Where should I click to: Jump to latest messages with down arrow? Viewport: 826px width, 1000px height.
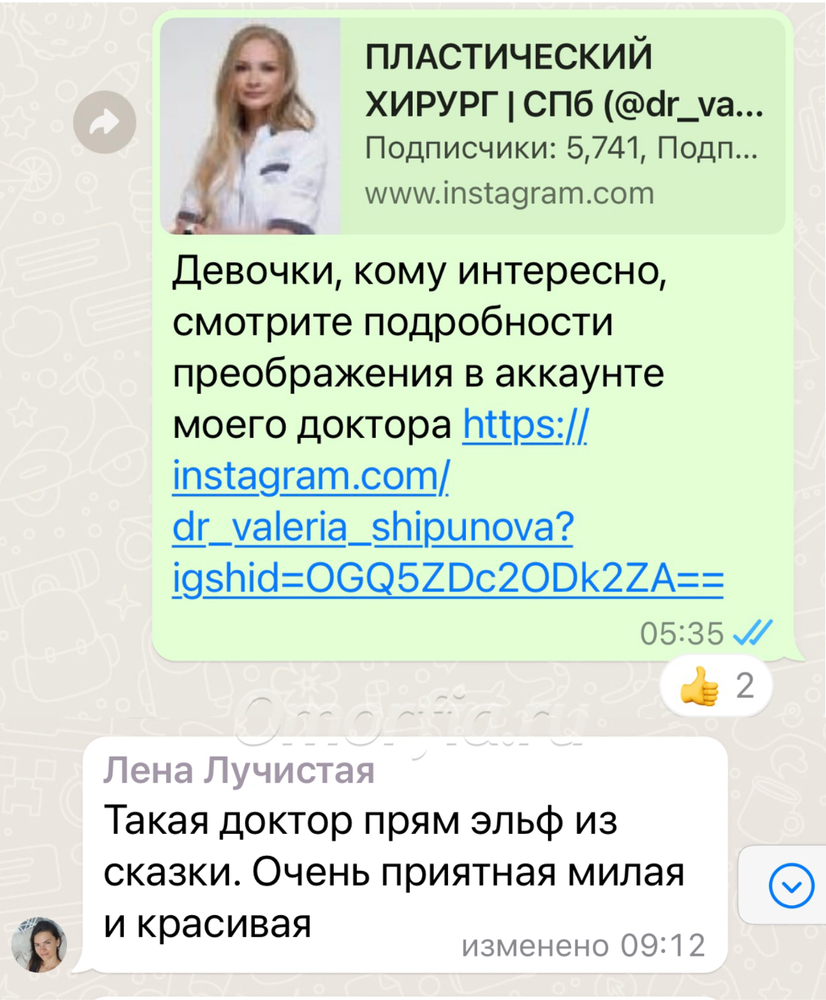tap(790, 885)
